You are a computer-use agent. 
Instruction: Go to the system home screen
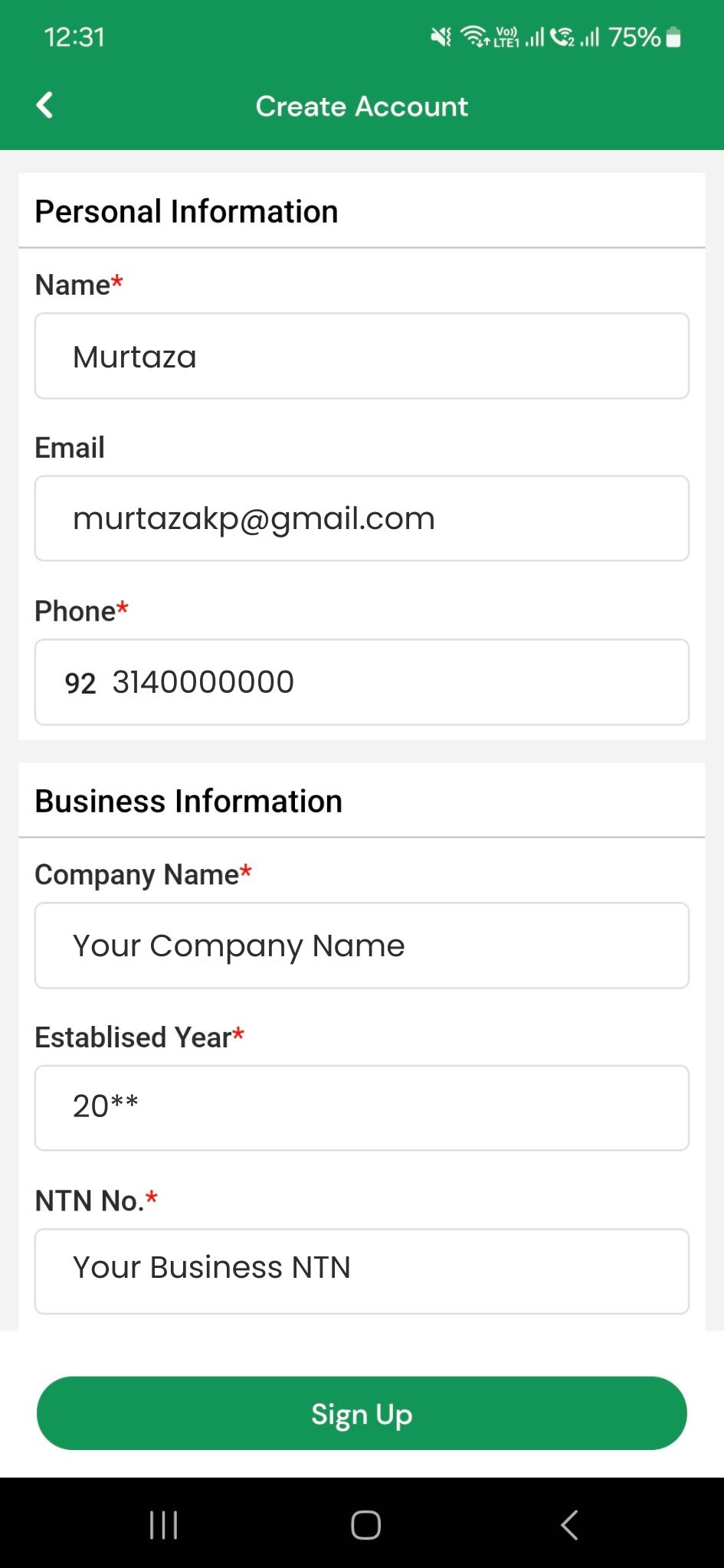(365, 1524)
